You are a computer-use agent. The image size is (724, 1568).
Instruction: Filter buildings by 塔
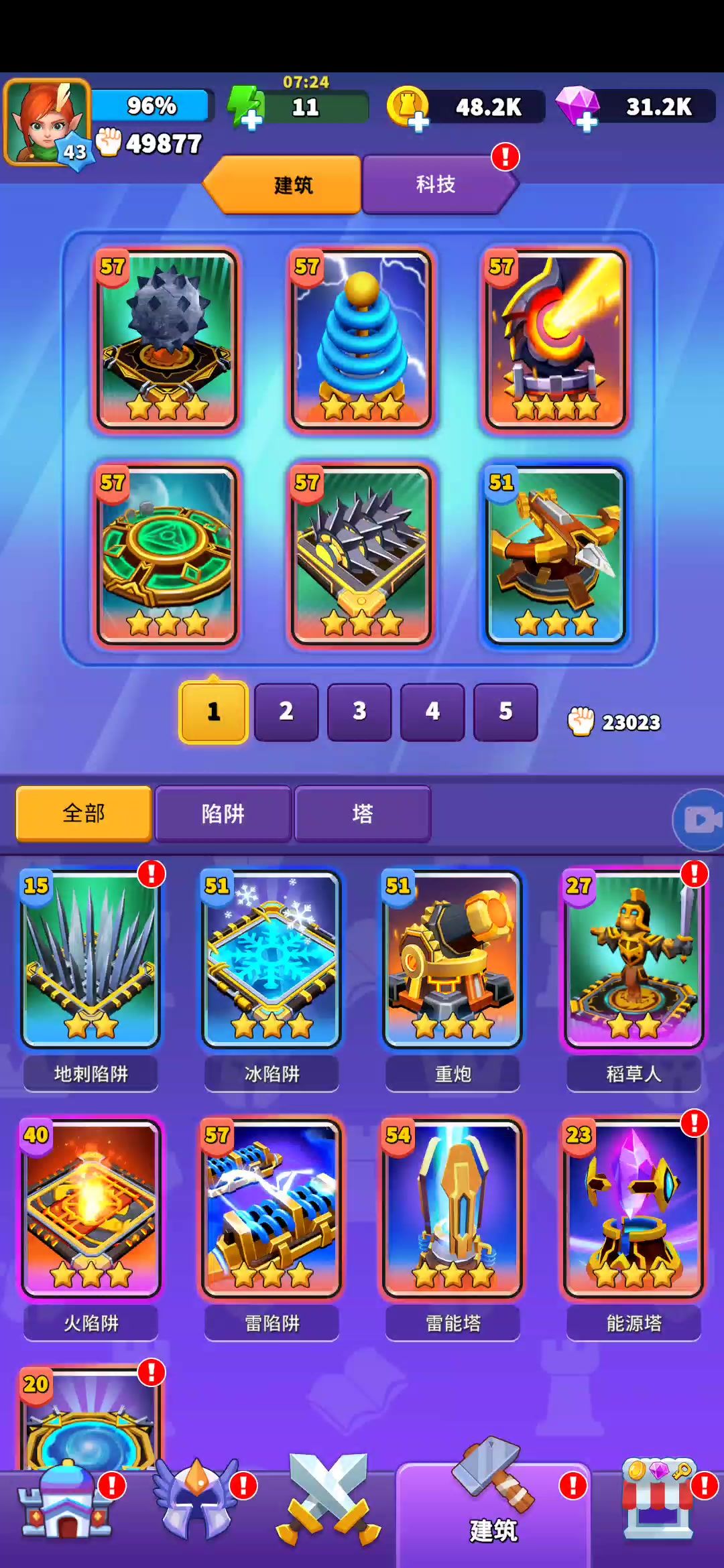pos(363,813)
